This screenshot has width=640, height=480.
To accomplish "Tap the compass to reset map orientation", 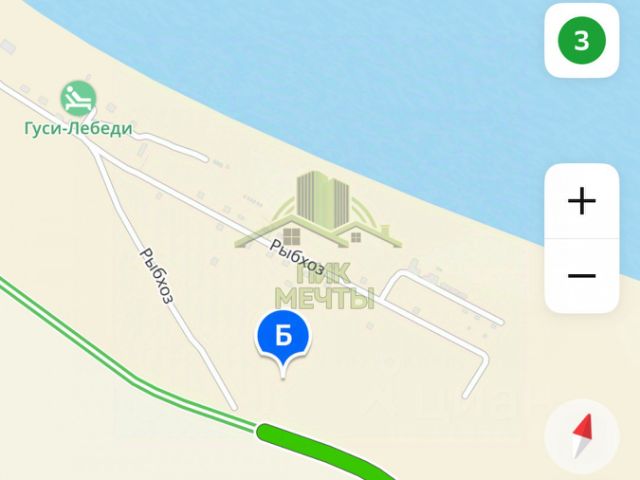I will 581,437.
